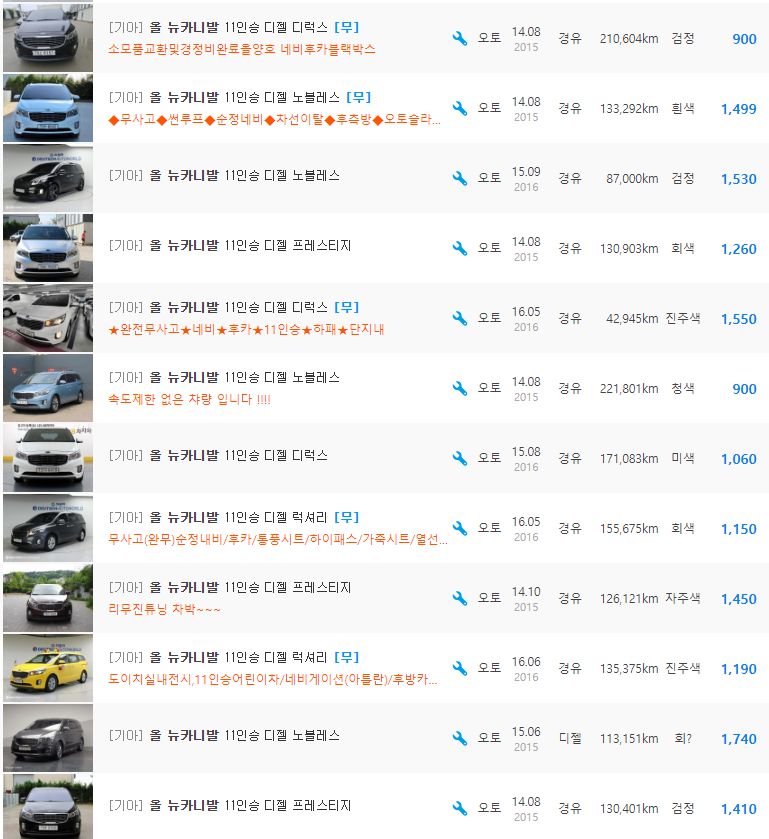Open the yellow Carnival thumbnail photo
Viewport: 769px width, 839px height.
[x=46, y=667]
